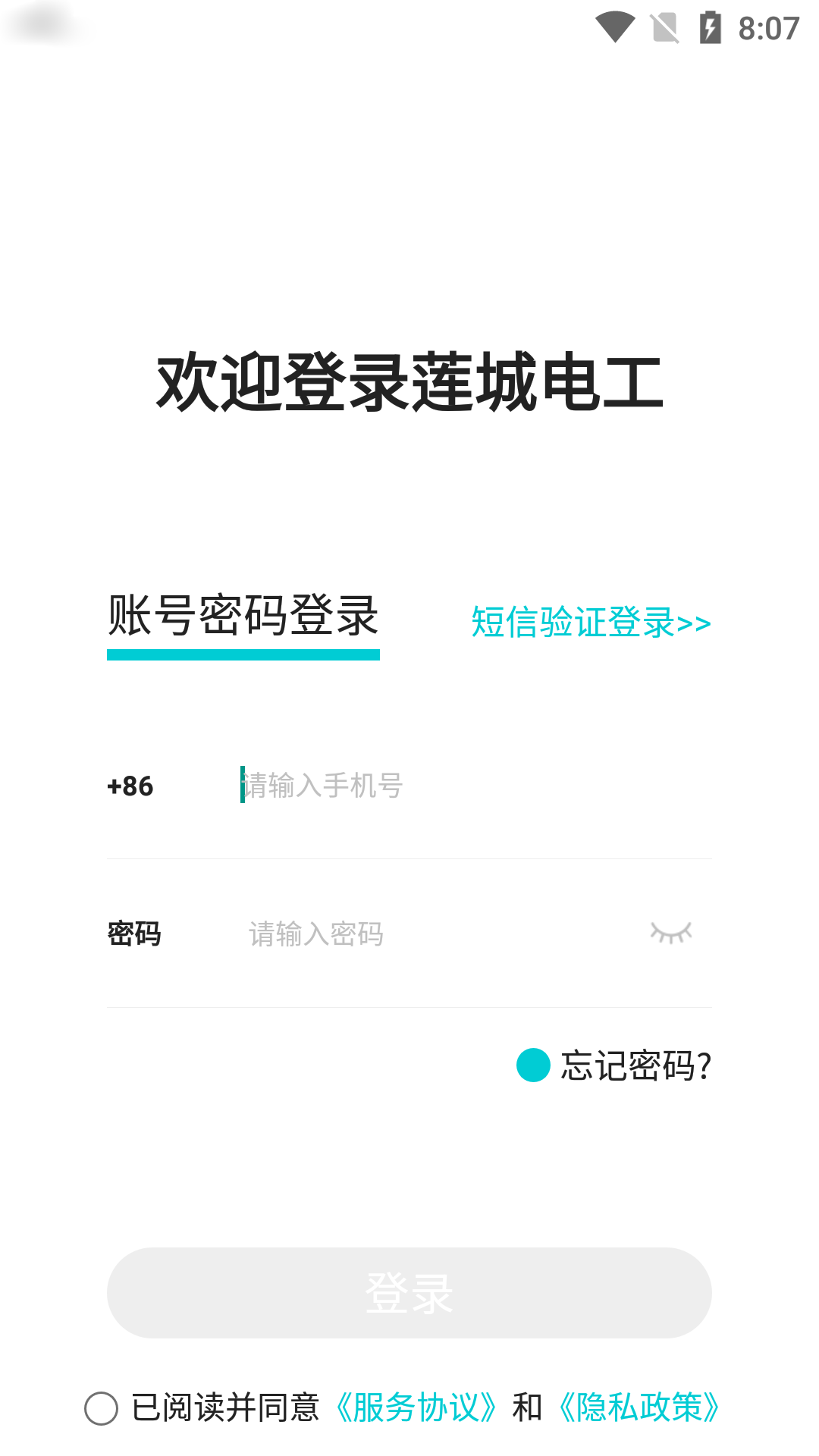Viewport: 819px width, 1456px height.
Task: Tap the 登录 button
Action: point(409,1293)
